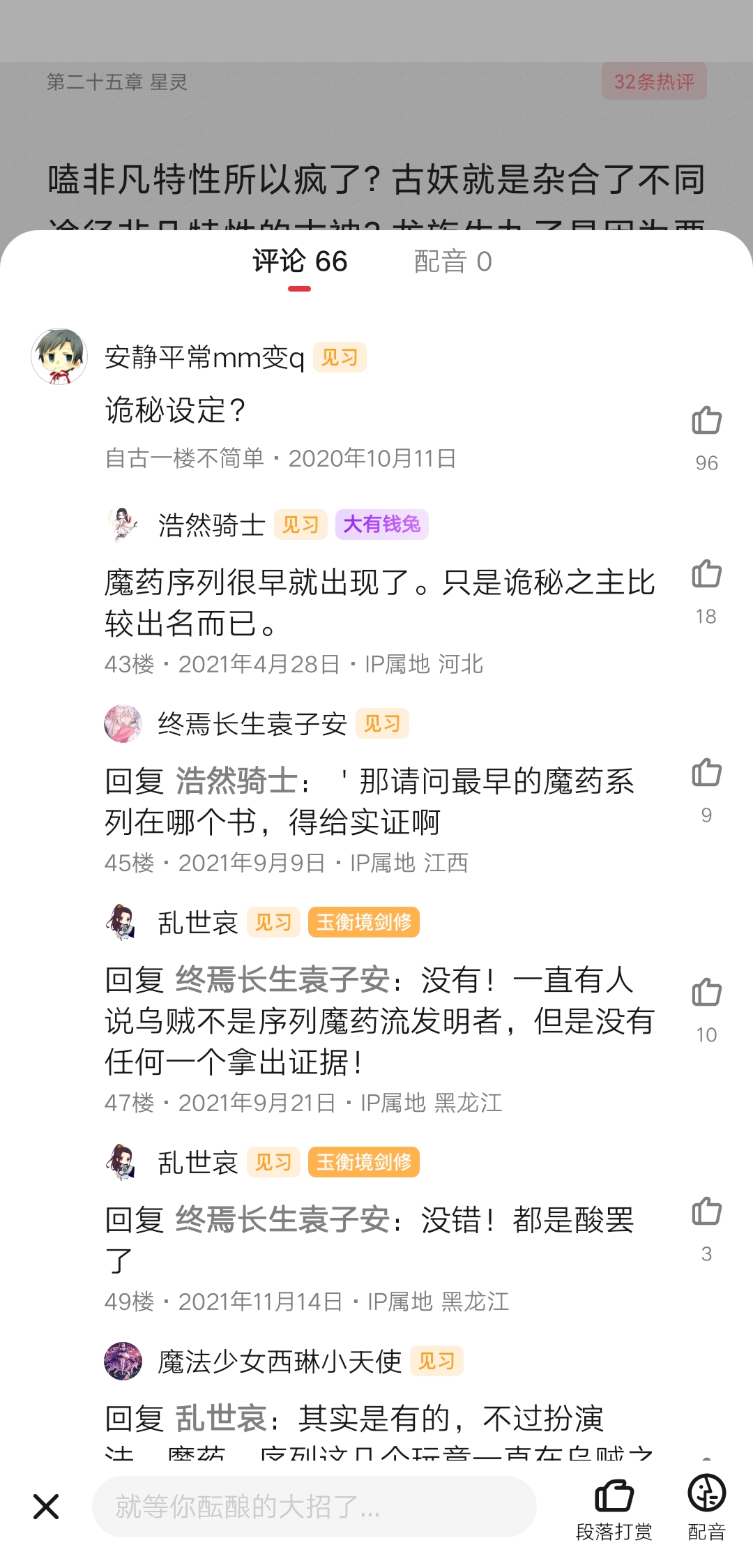Like 浩然骑士's comment about 魔药序列

pos(706,574)
